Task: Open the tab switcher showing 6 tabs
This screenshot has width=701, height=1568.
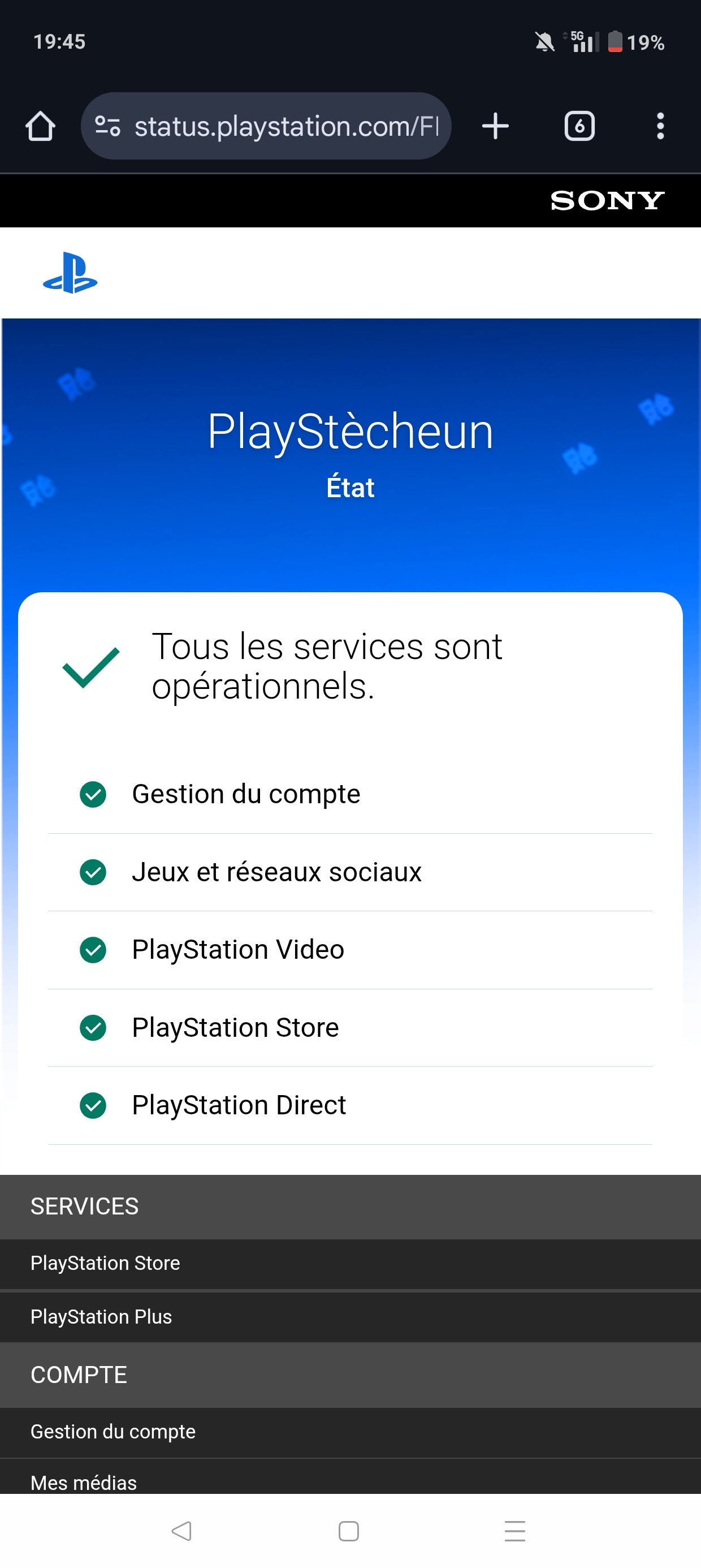Action: point(579,127)
